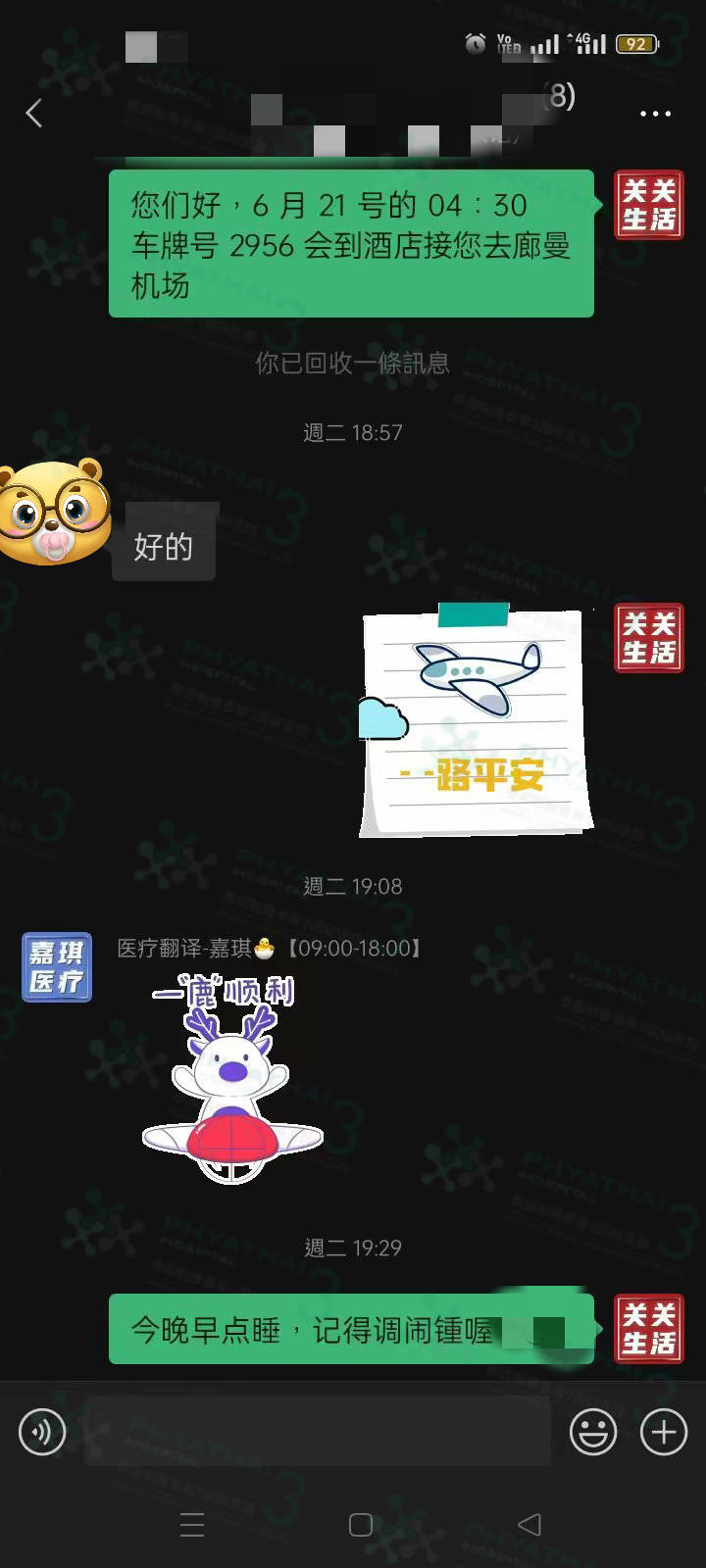The width and height of the screenshot is (706, 1568).
Task: Tap the message text field
Action: coord(316,1433)
